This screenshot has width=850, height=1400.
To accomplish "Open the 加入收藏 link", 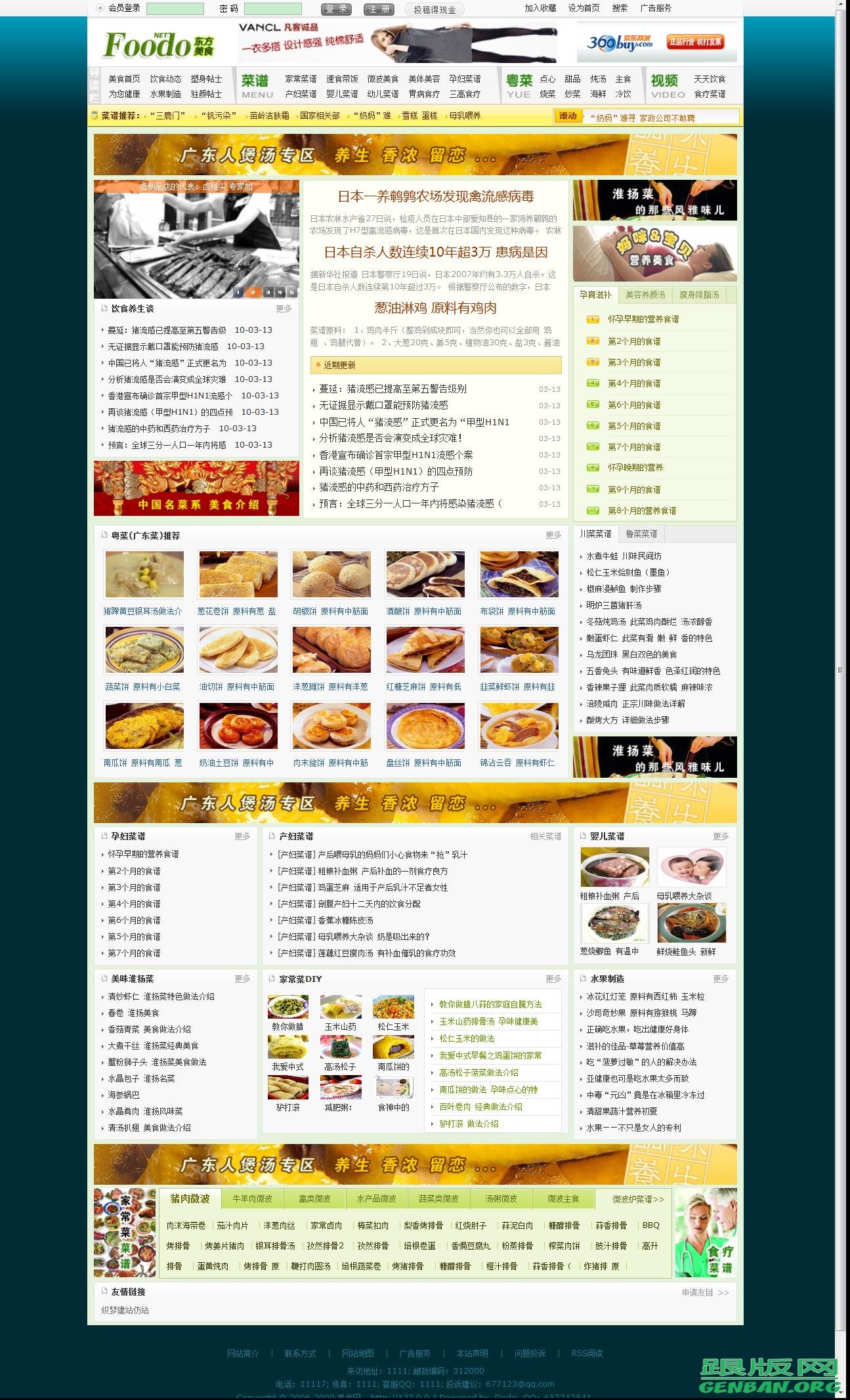I will [x=540, y=9].
